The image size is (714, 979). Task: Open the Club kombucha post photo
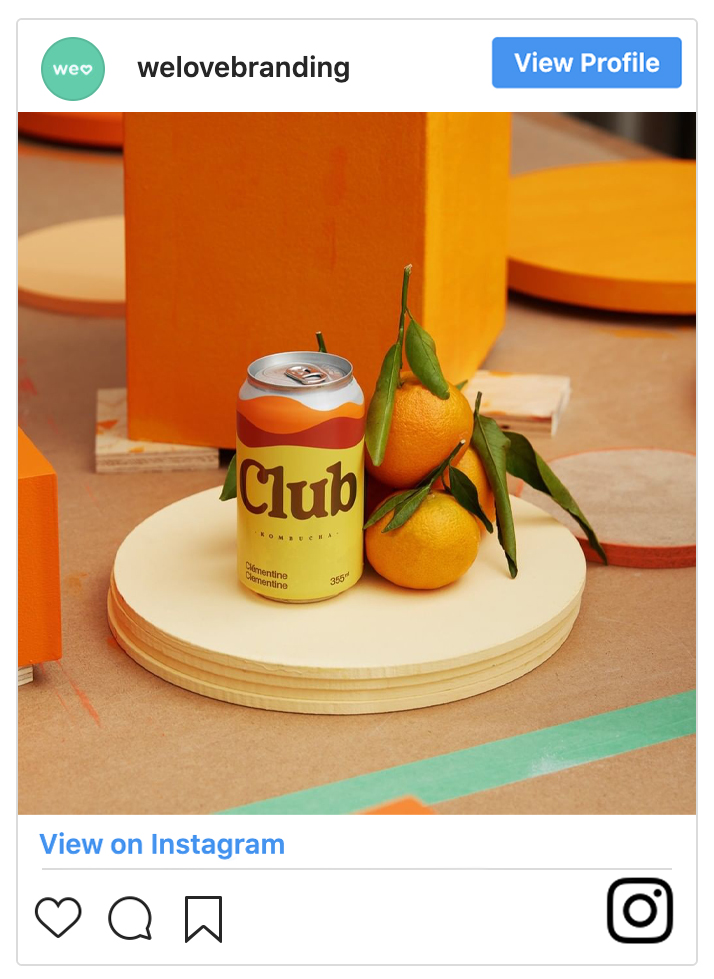[x=357, y=462]
